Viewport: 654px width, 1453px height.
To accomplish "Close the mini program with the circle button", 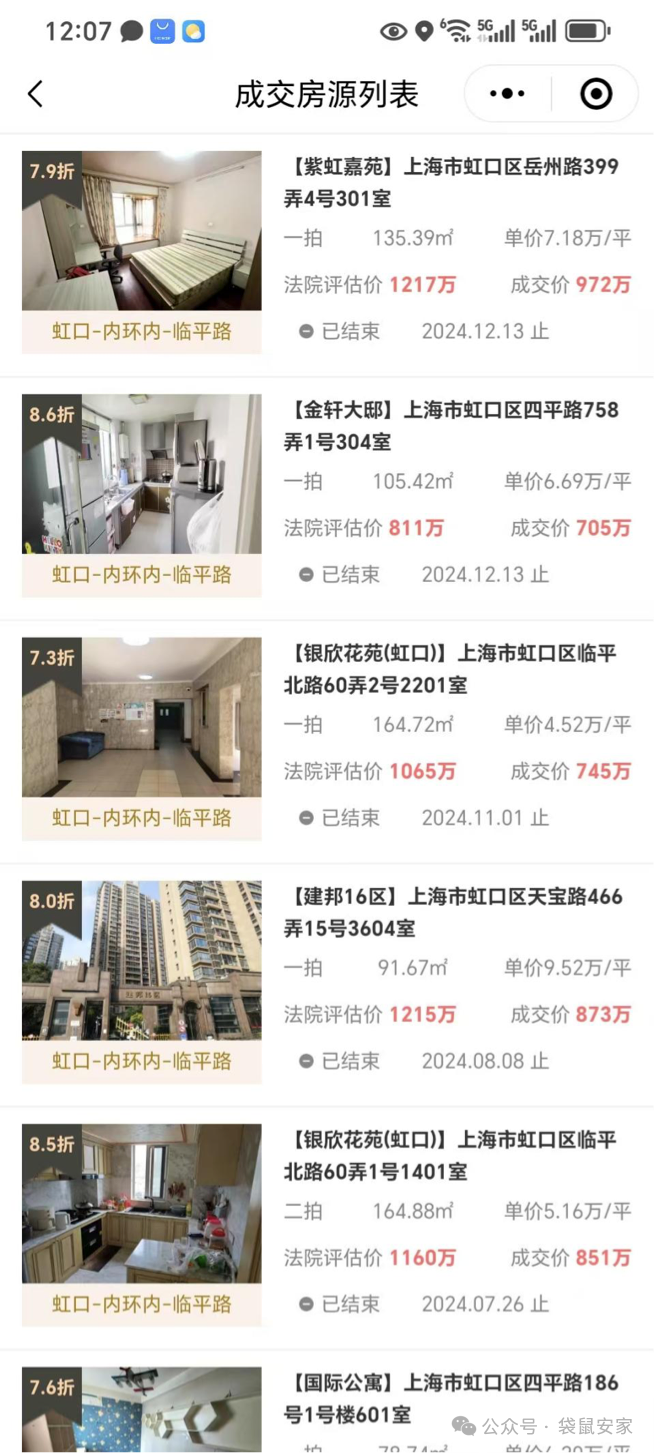I will click(596, 94).
